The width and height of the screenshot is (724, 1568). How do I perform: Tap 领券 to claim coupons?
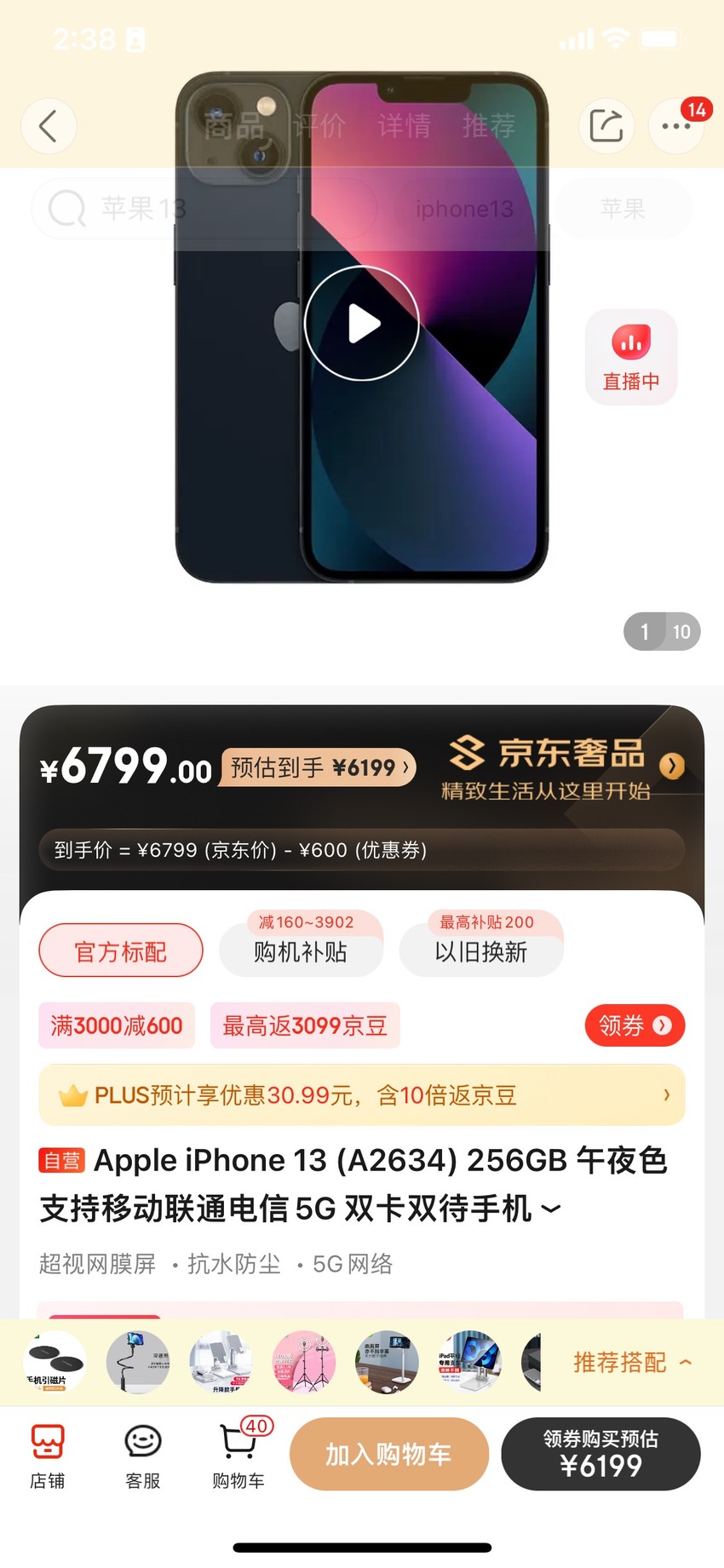pos(635,1025)
